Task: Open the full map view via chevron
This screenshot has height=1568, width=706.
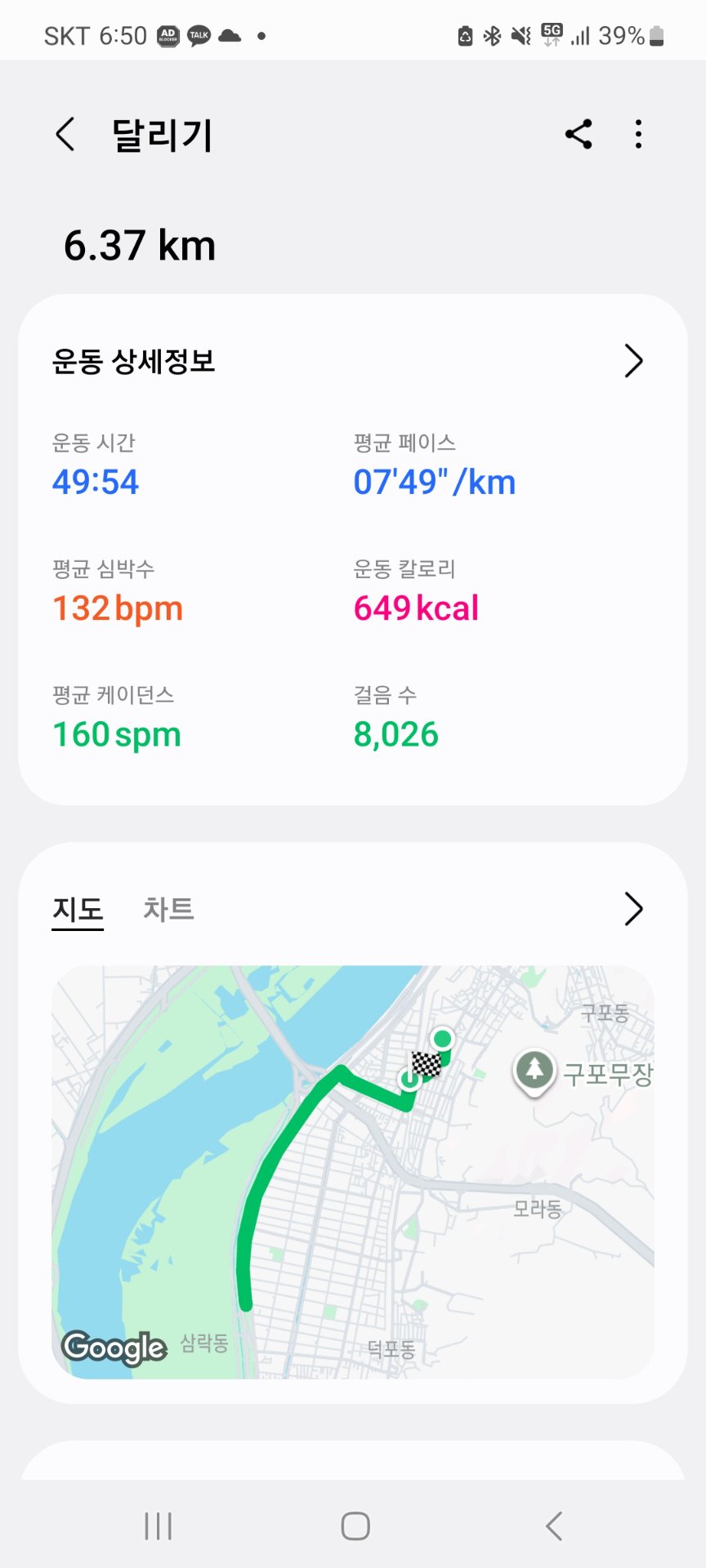Action: coord(632,908)
